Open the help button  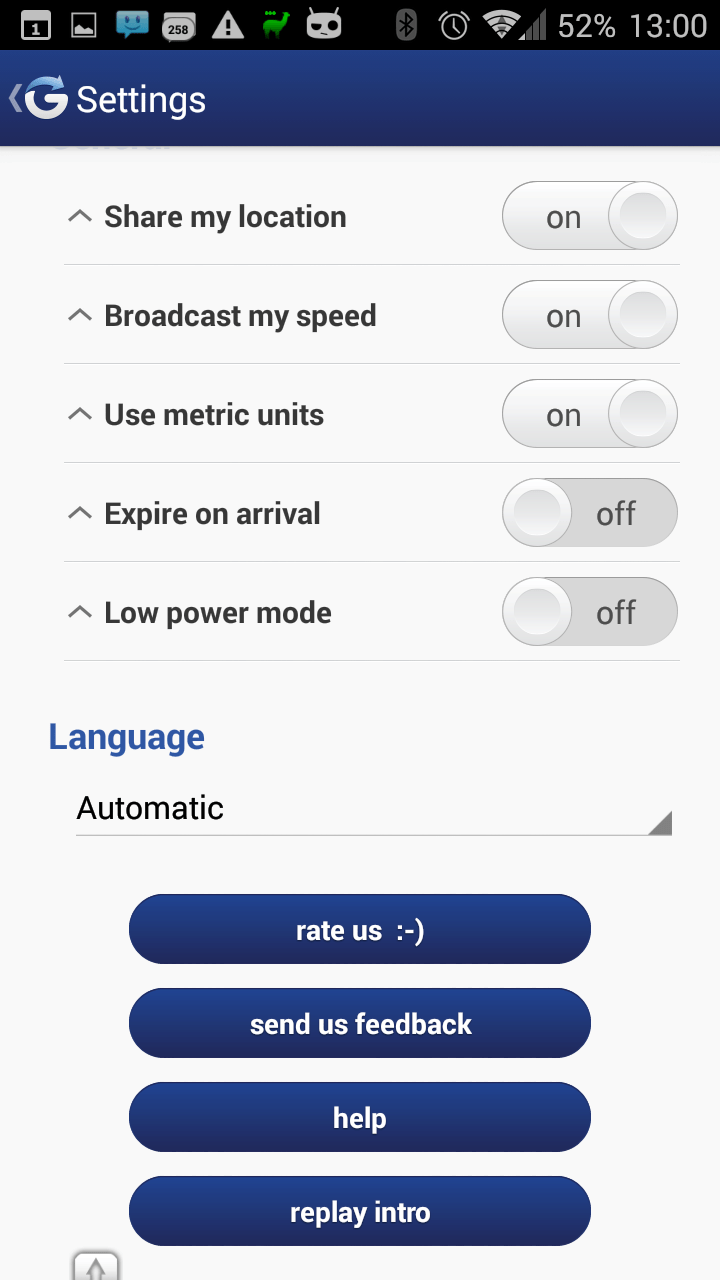coord(360,1118)
